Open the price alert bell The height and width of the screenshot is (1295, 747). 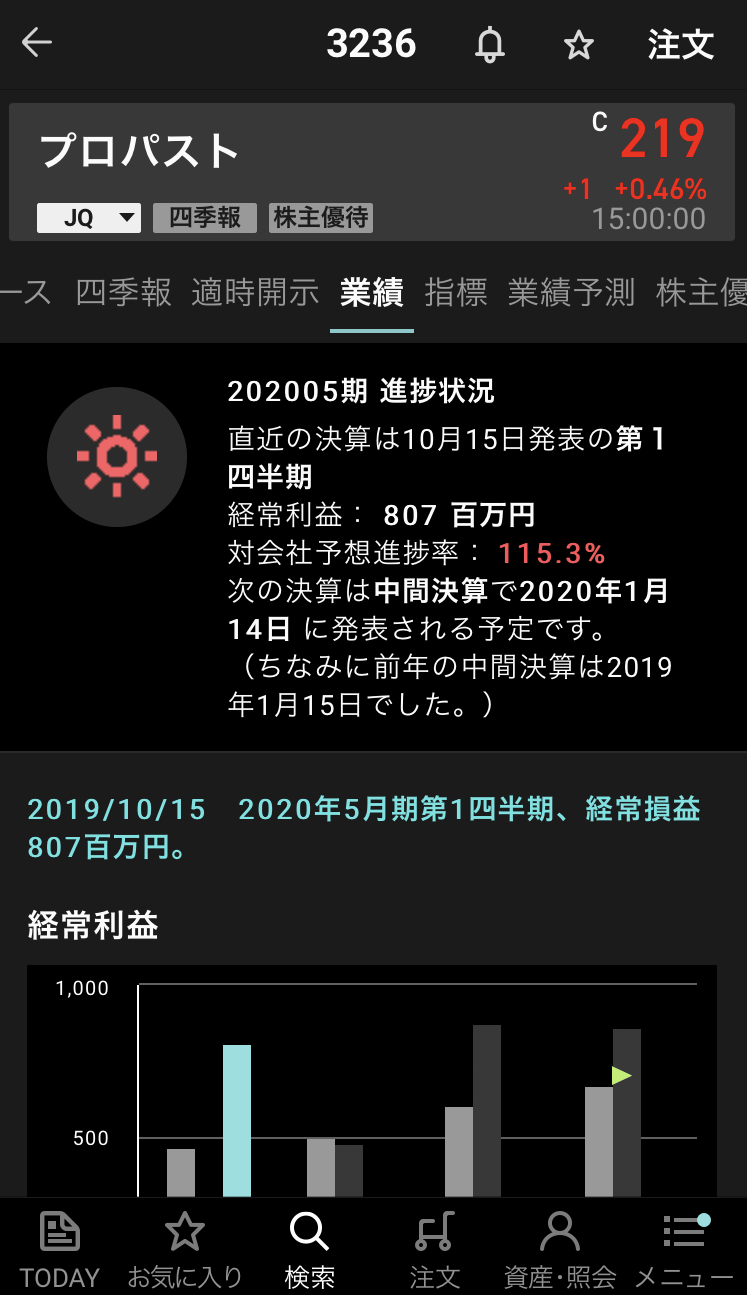(x=490, y=45)
